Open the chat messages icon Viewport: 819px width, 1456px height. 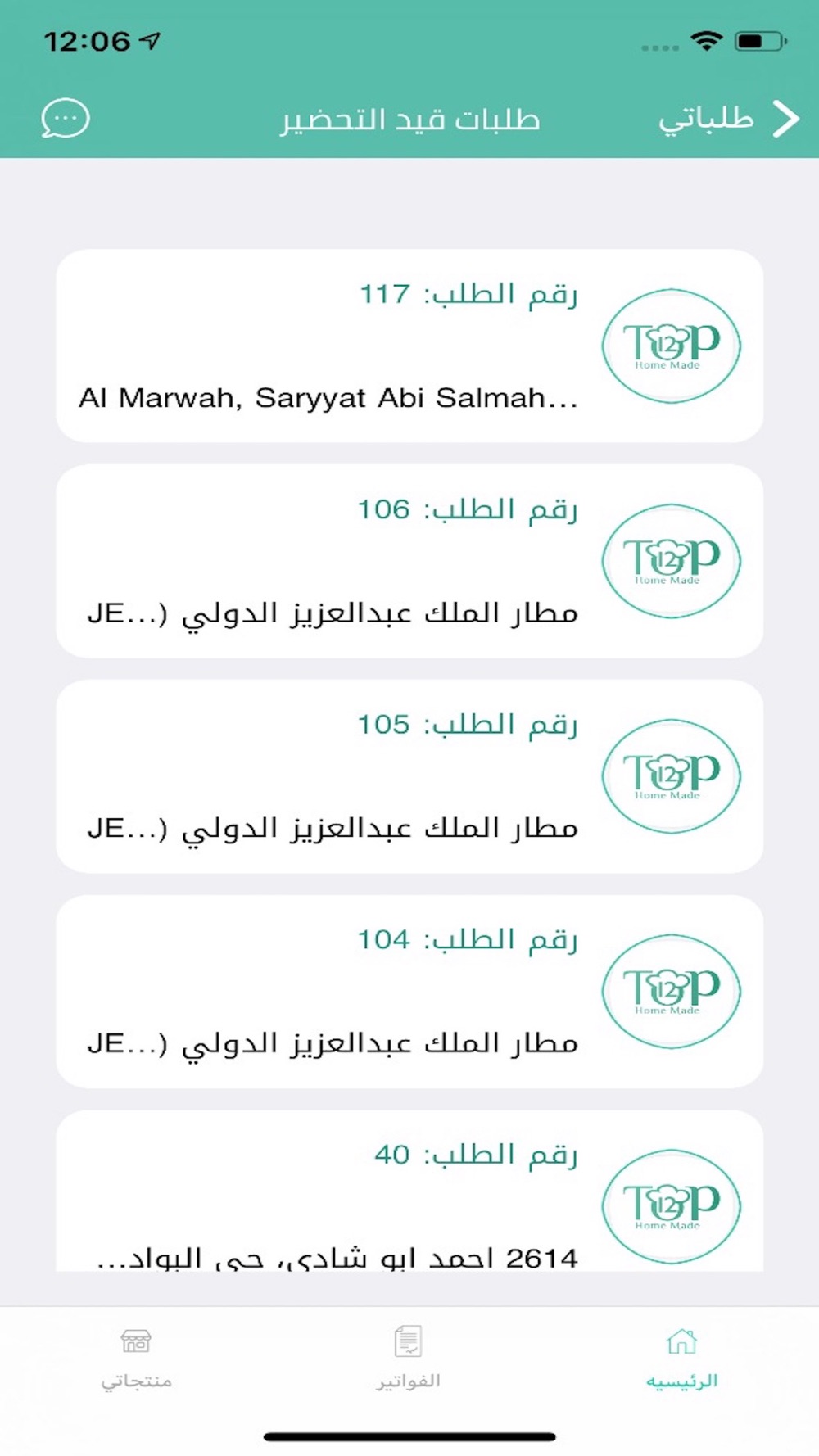(x=65, y=119)
